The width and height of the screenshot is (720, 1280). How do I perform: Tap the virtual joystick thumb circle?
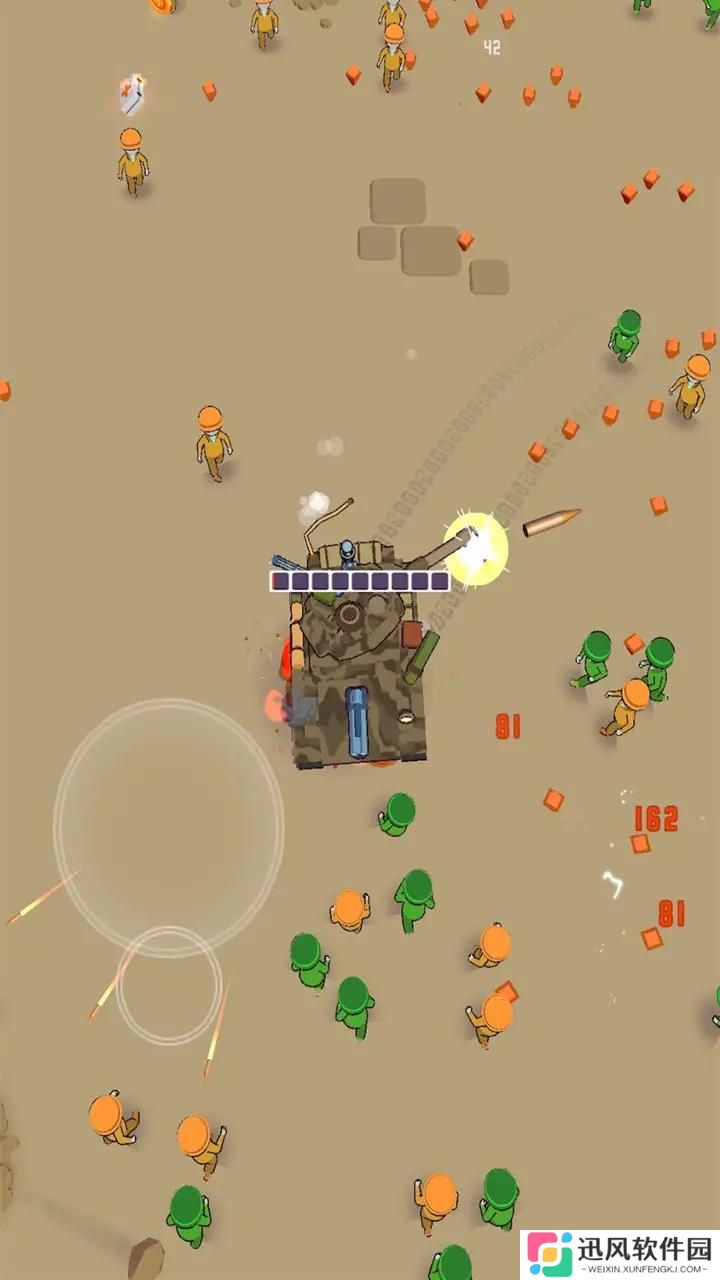coord(168,985)
